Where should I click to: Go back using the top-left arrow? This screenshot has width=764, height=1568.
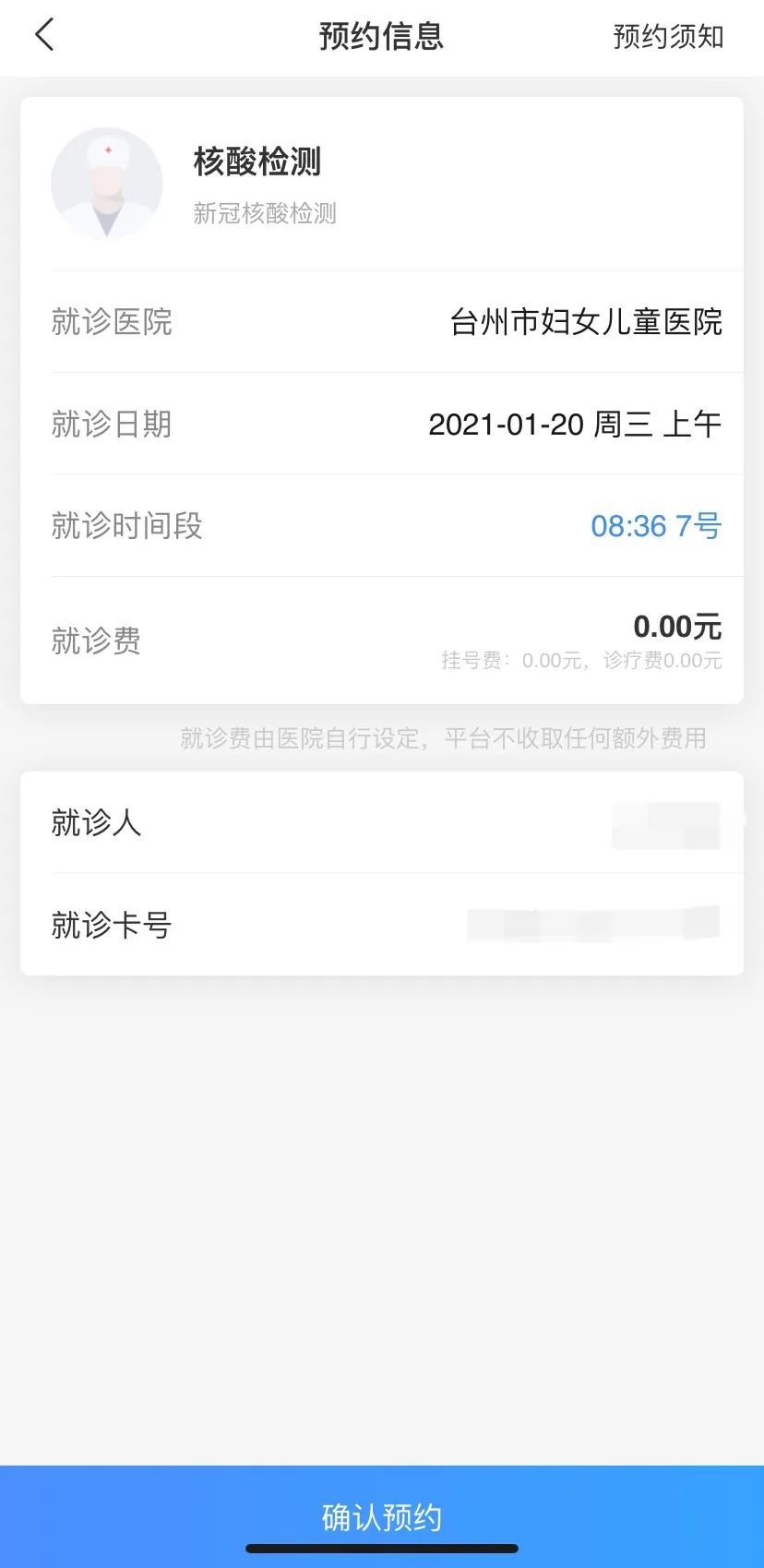(x=44, y=36)
